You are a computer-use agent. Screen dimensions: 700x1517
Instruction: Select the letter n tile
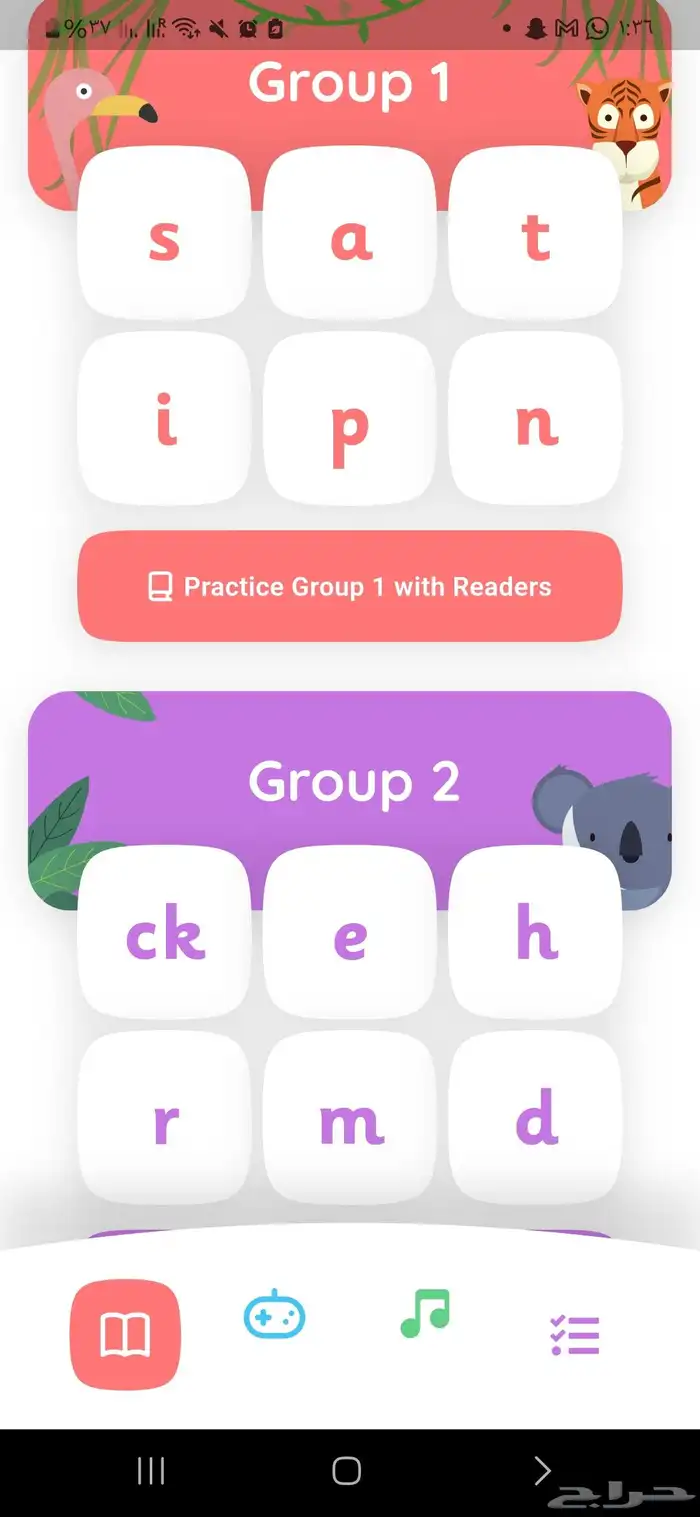tap(536, 420)
